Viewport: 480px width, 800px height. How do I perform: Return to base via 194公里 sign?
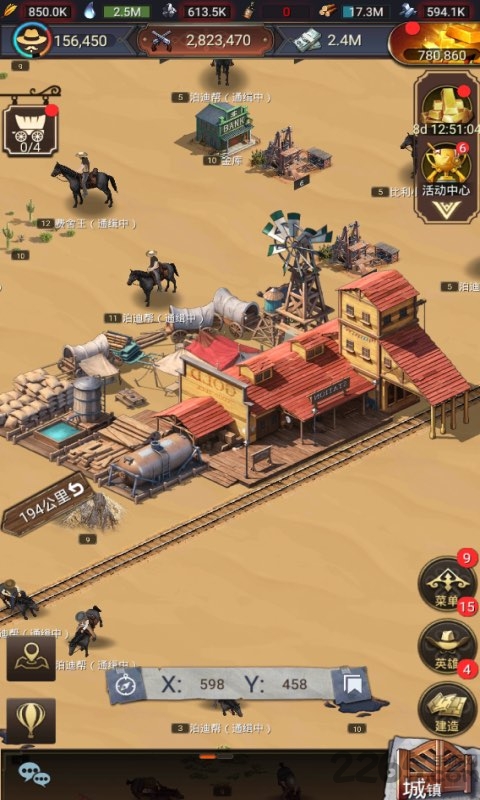pyautogui.click(x=48, y=503)
